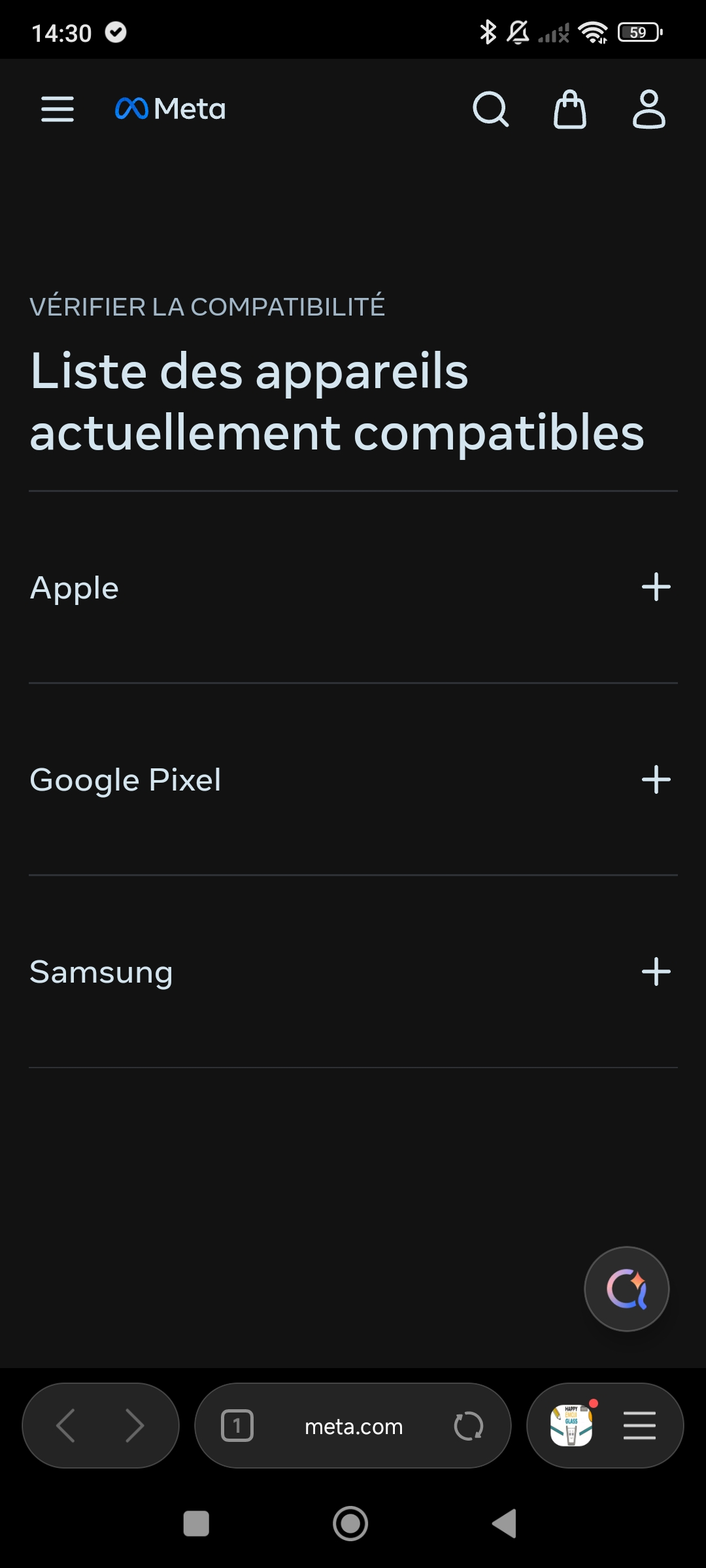
Task: Expand the Google Pixel devices section
Action: [x=656, y=779]
